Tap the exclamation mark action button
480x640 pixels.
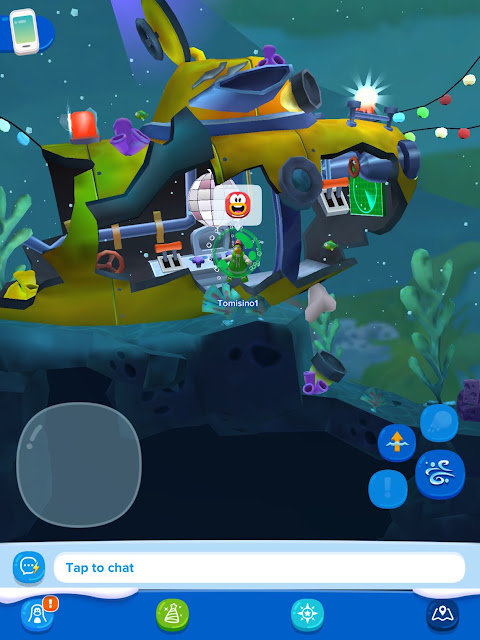(x=388, y=489)
